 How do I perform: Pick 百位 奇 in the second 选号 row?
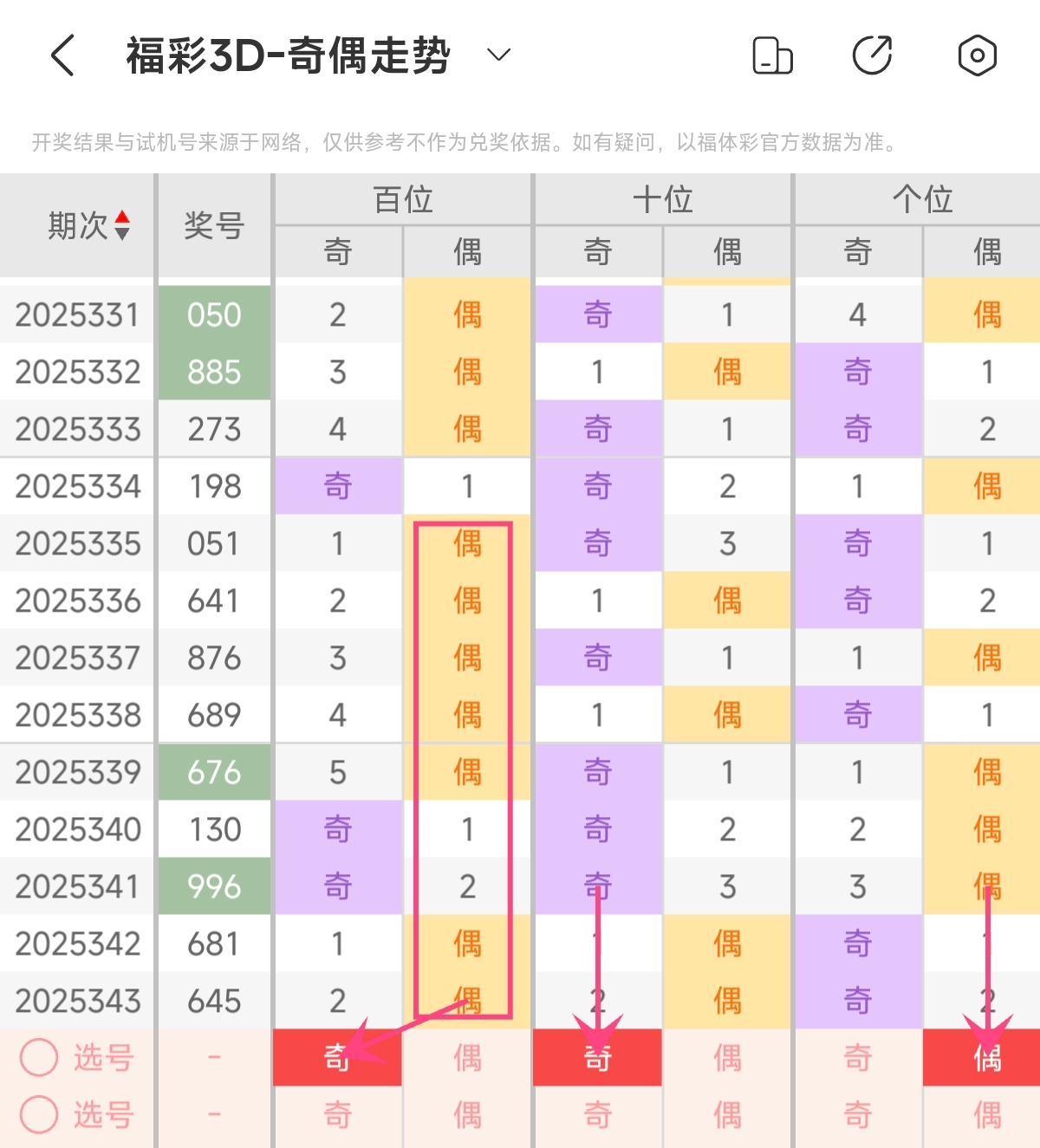pos(337,1115)
